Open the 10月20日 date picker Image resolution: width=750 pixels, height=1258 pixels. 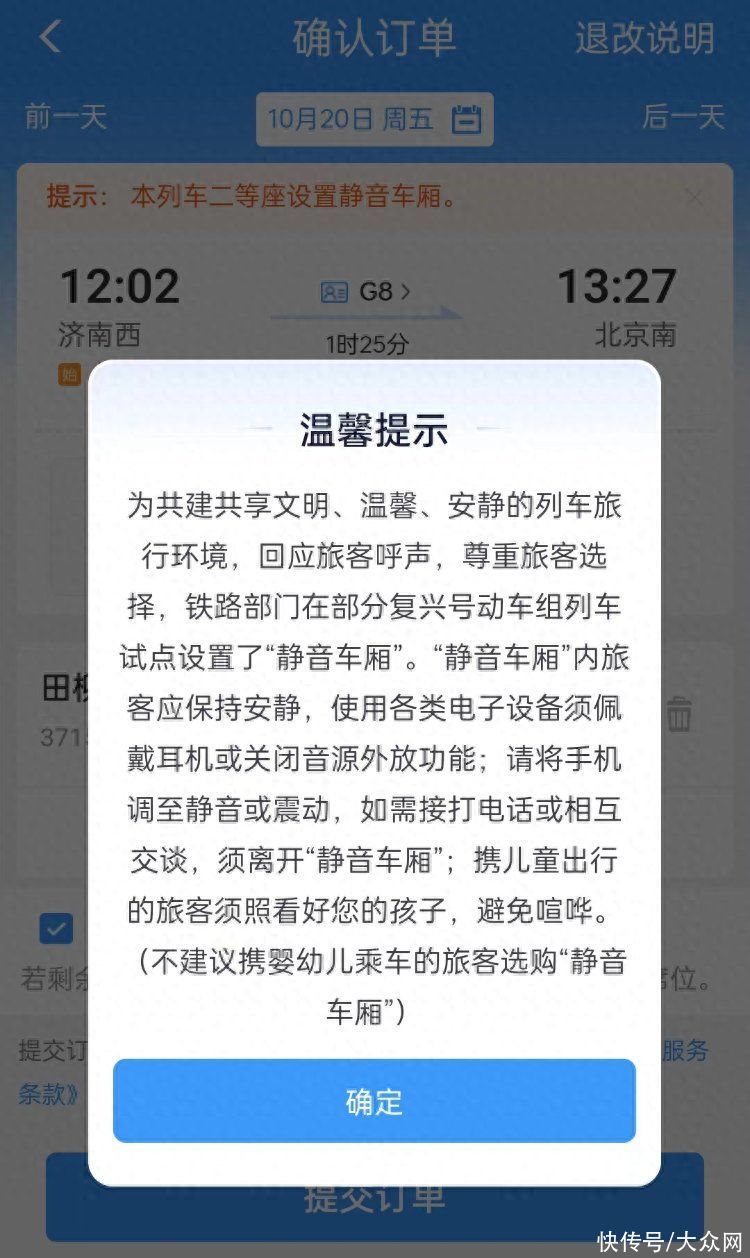[374, 119]
